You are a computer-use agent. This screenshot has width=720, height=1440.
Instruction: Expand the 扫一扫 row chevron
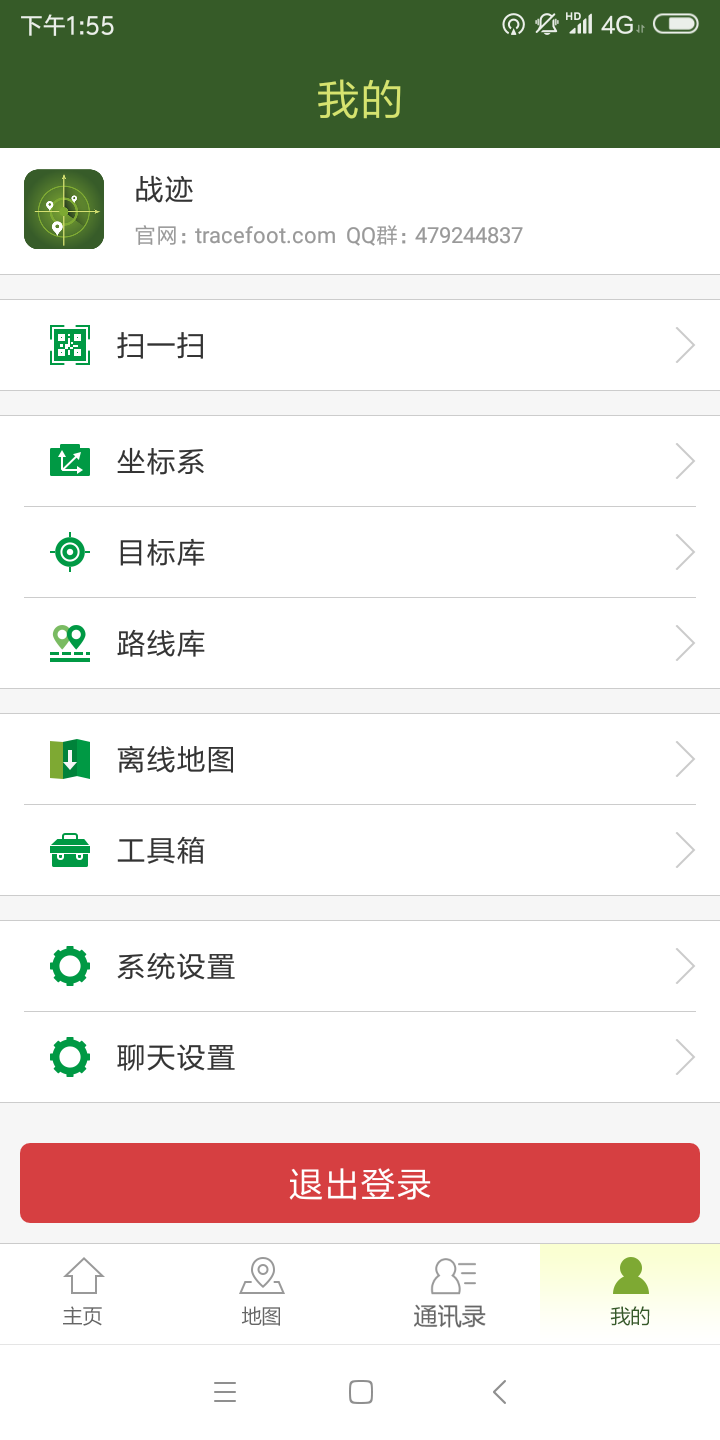click(x=685, y=344)
